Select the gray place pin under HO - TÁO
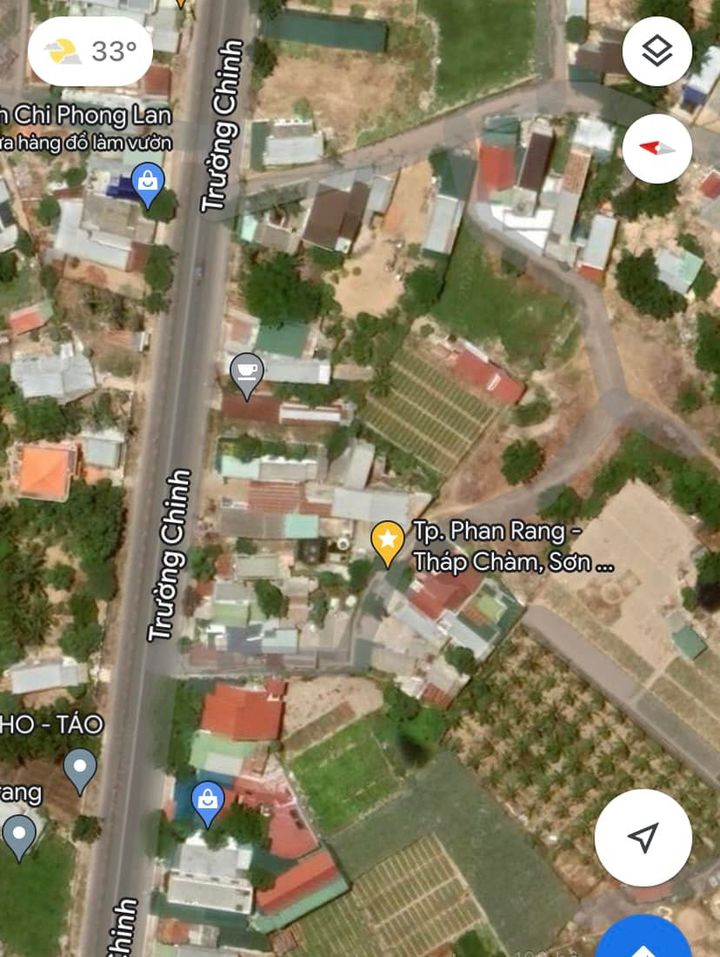Screen dimensions: 720x957 [x=80, y=769]
